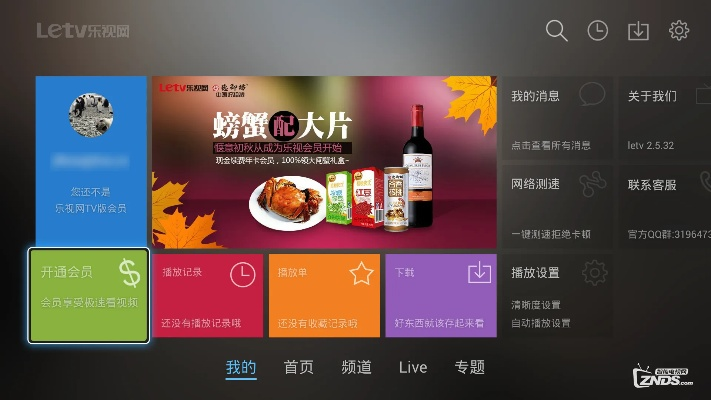Open 播放设置 playback settings tile
The image size is (711, 400).
pyautogui.click(x=557, y=295)
